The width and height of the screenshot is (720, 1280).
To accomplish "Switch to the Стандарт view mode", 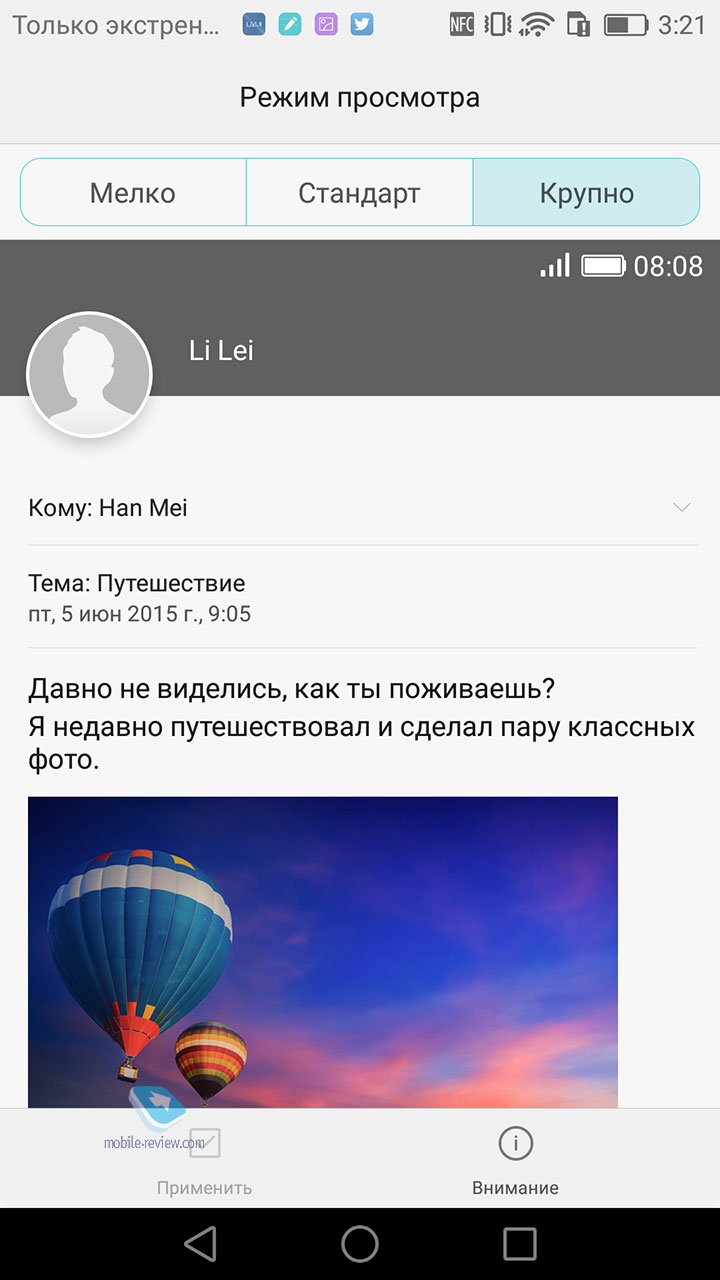I will pyautogui.click(x=359, y=192).
